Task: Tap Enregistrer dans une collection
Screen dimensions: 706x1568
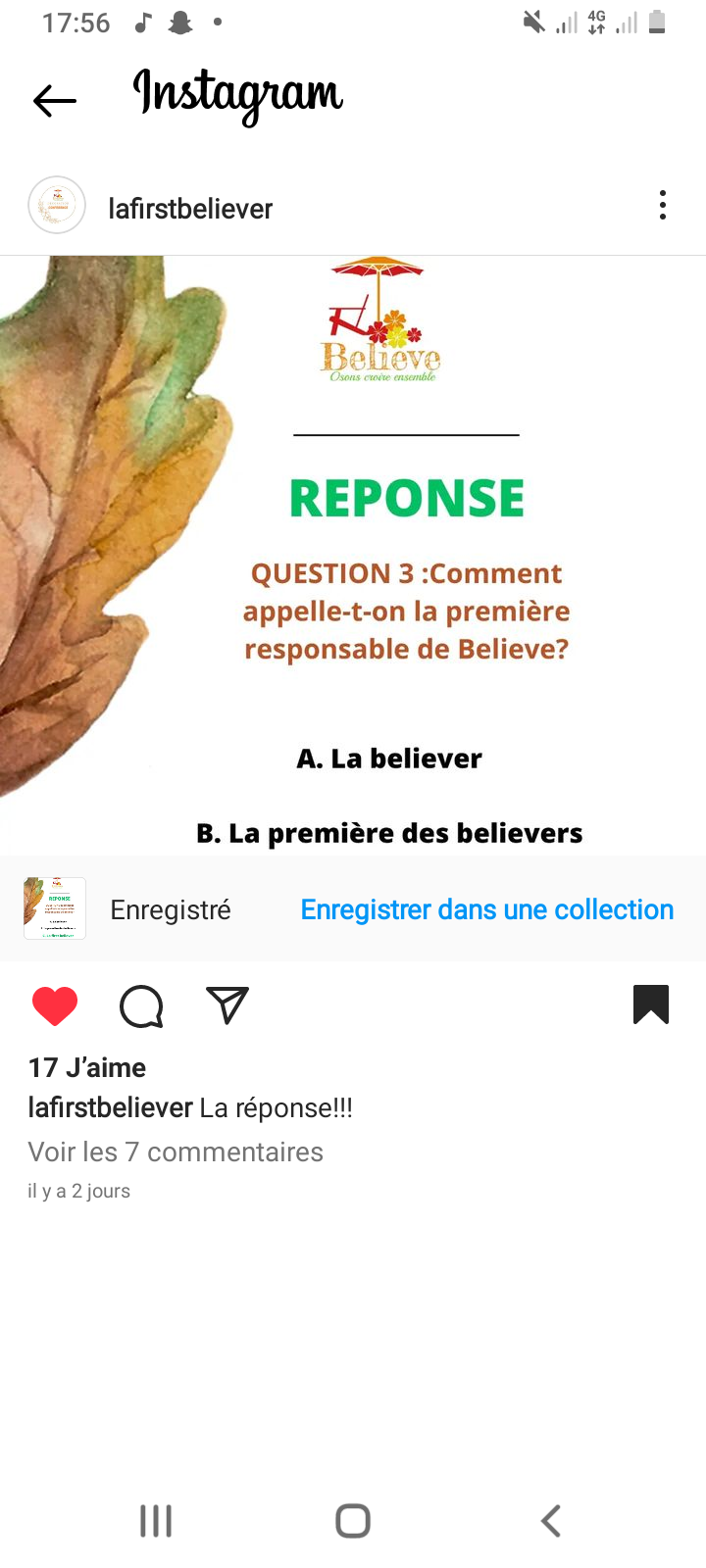Action: click(486, 909)
